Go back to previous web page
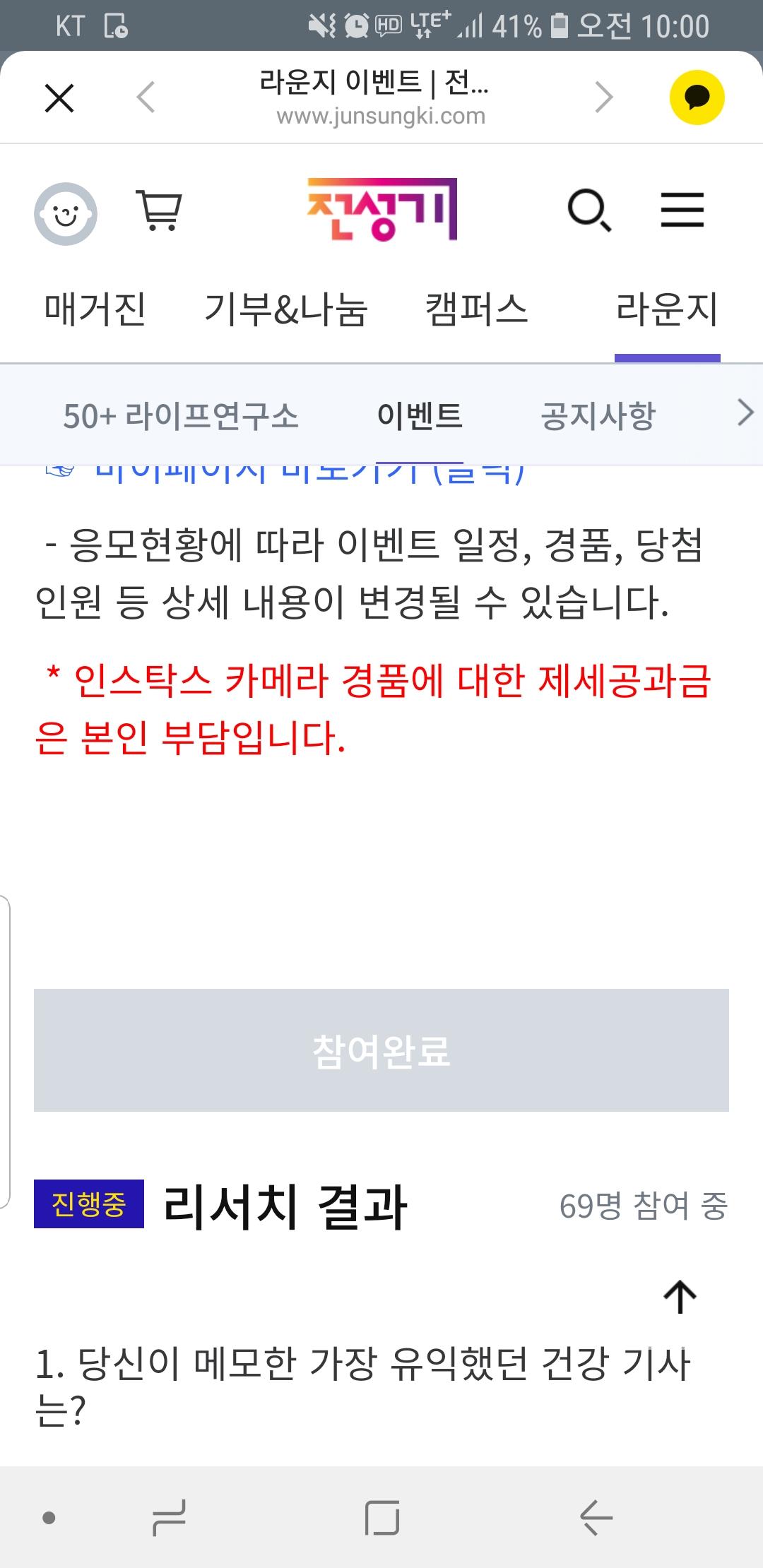Screen dimensions: 763x1568 [146, 97]
